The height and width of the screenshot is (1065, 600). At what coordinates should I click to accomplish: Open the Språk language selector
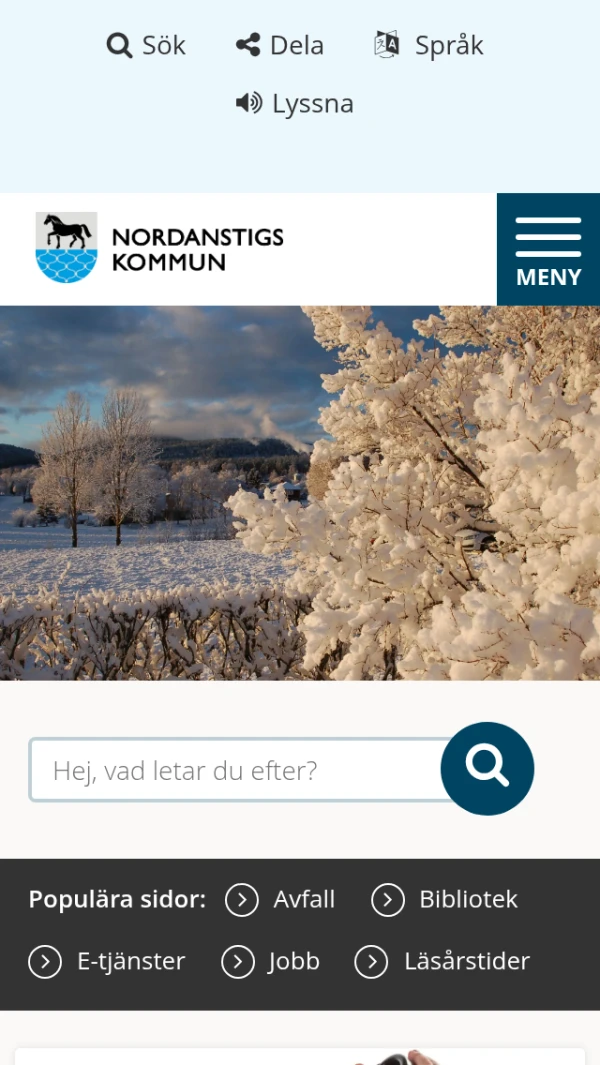[x=428, y=45]
